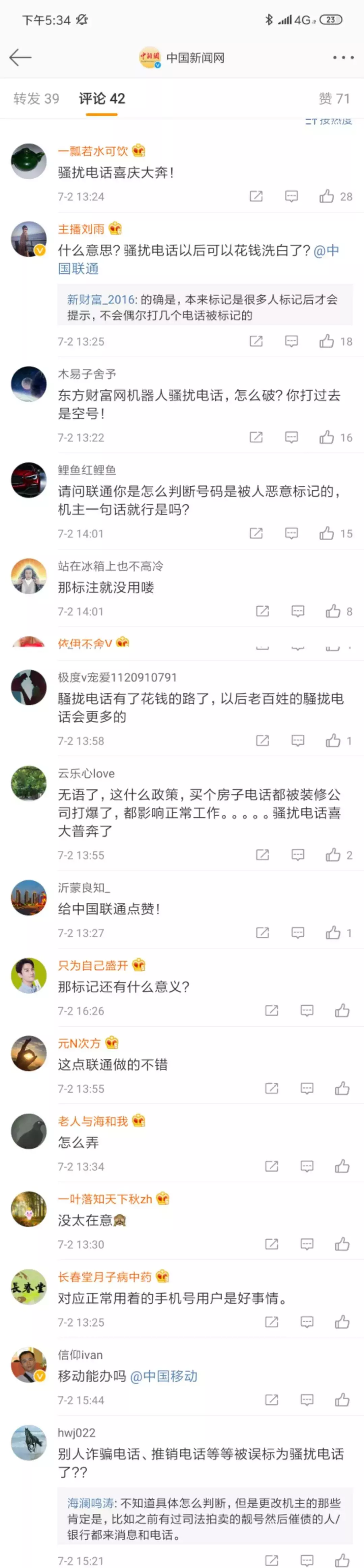The height and width of the screenshot is (1568, 364).
Task: Like 一瓢若水可饮's comment
Action: pos(327,197)
